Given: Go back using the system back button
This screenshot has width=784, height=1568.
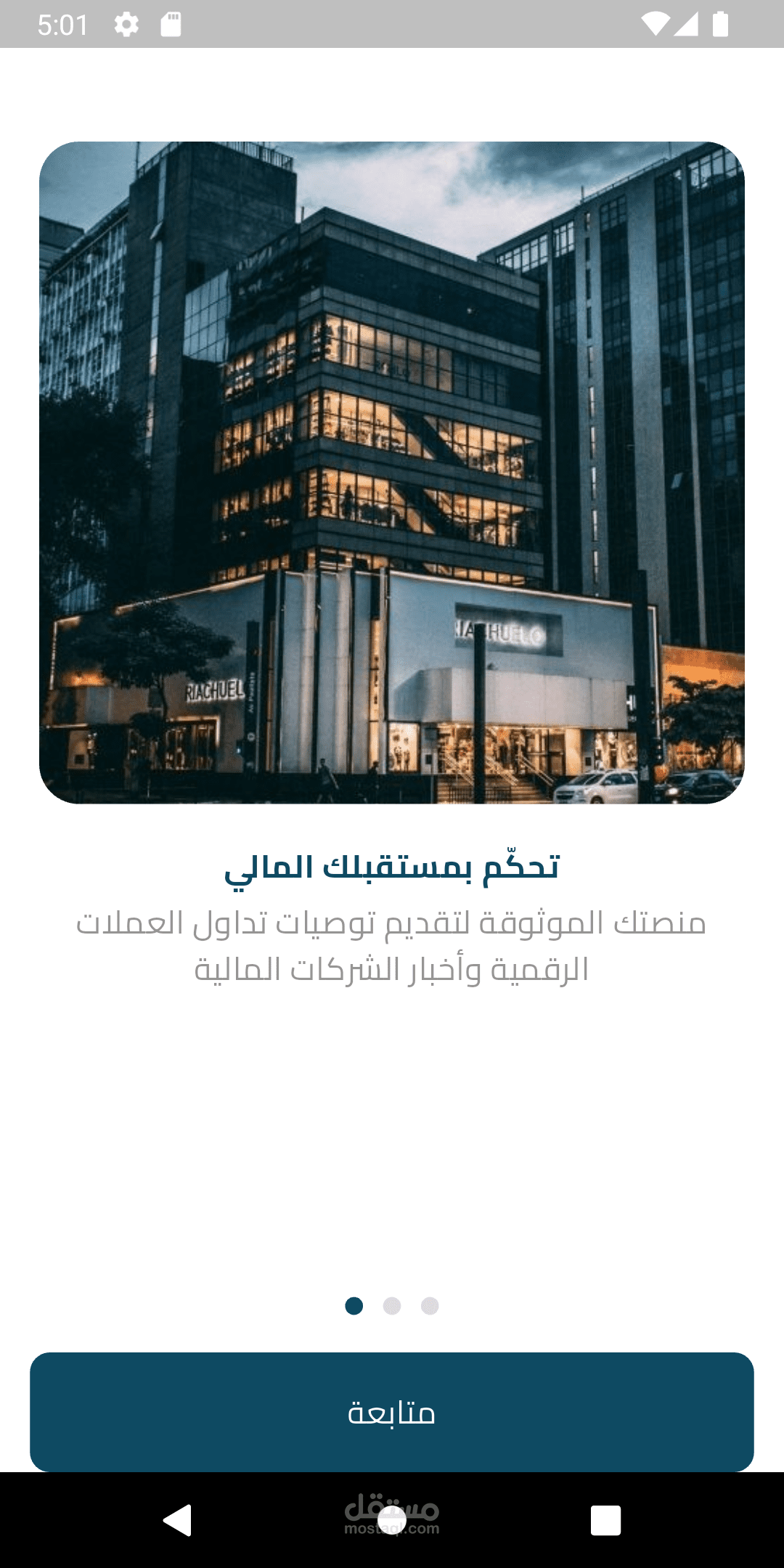Looking at the screenshot, I should pos(178,1520).
